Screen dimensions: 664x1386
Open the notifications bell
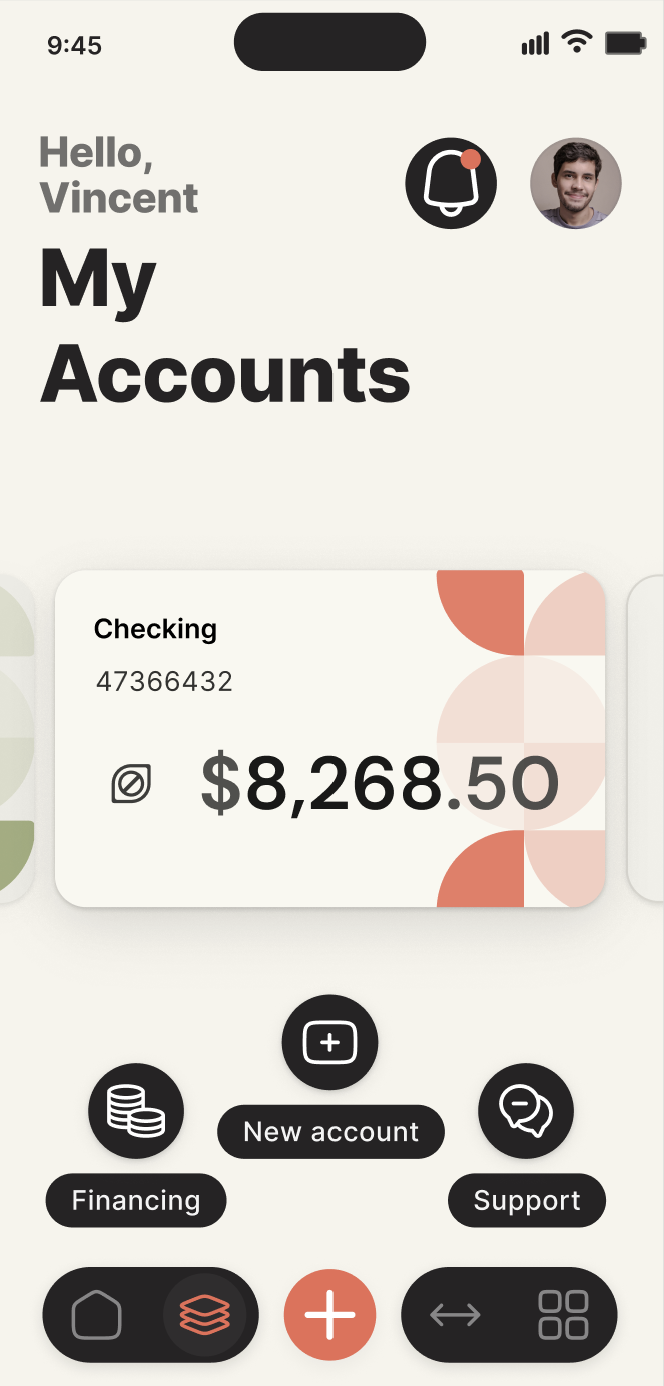pos(450,184)
